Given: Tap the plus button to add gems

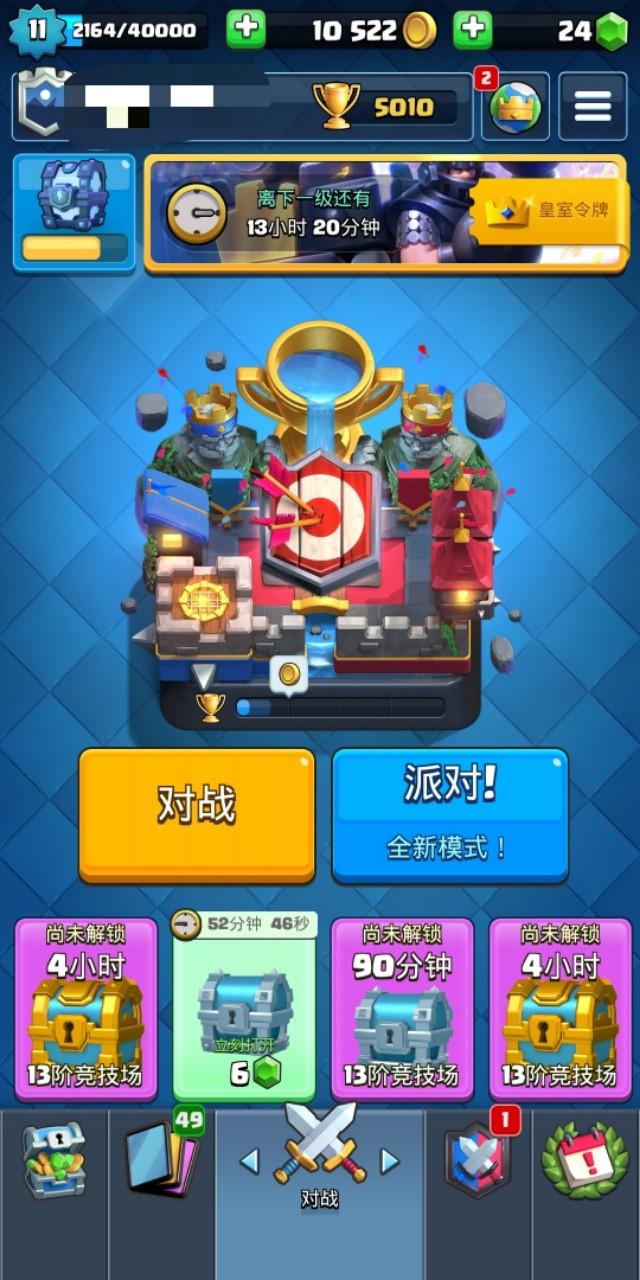Looking at the screenshot, I should click(x=473, y=30).
